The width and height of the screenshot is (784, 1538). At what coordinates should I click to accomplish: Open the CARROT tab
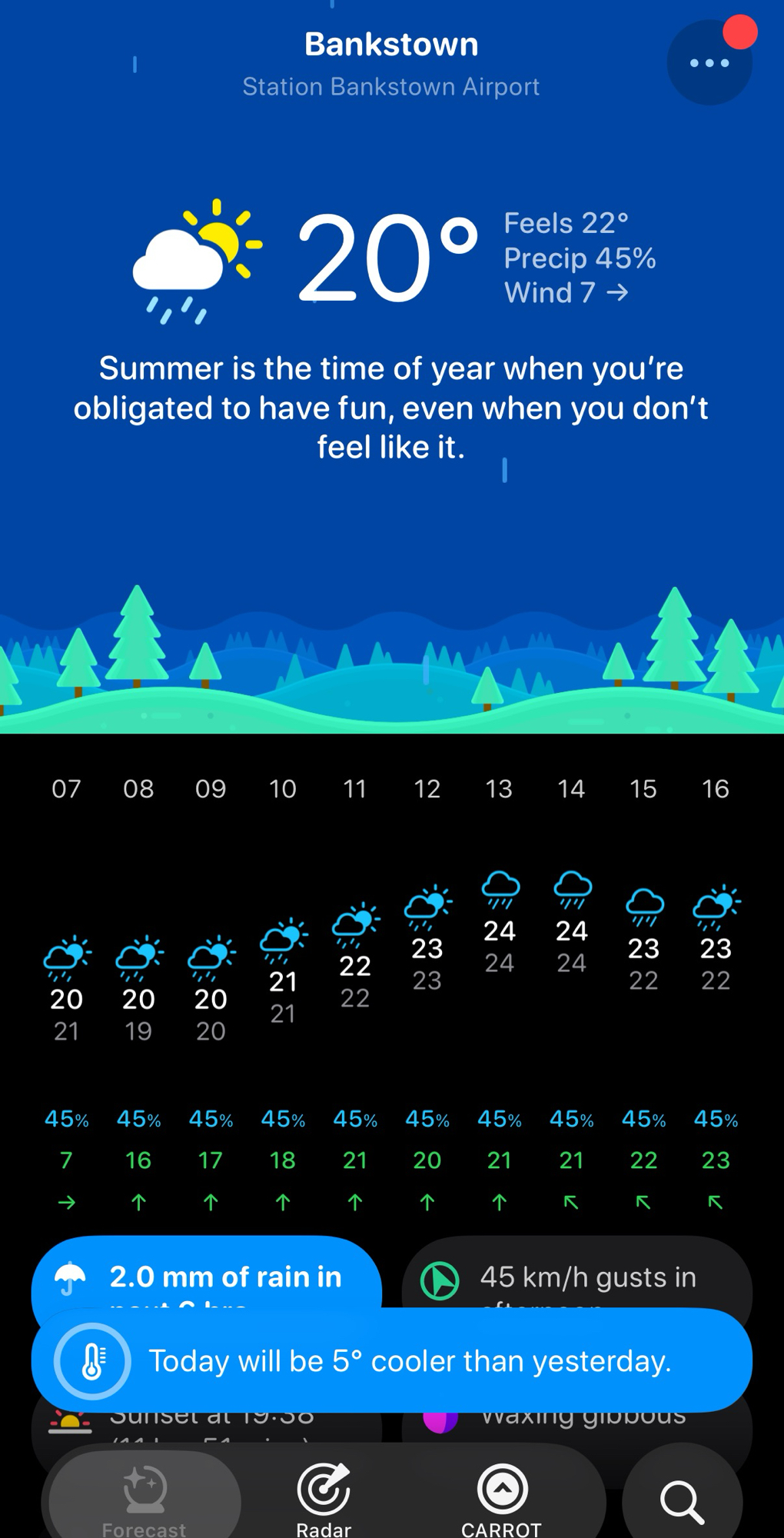(x=502, y=1498)
